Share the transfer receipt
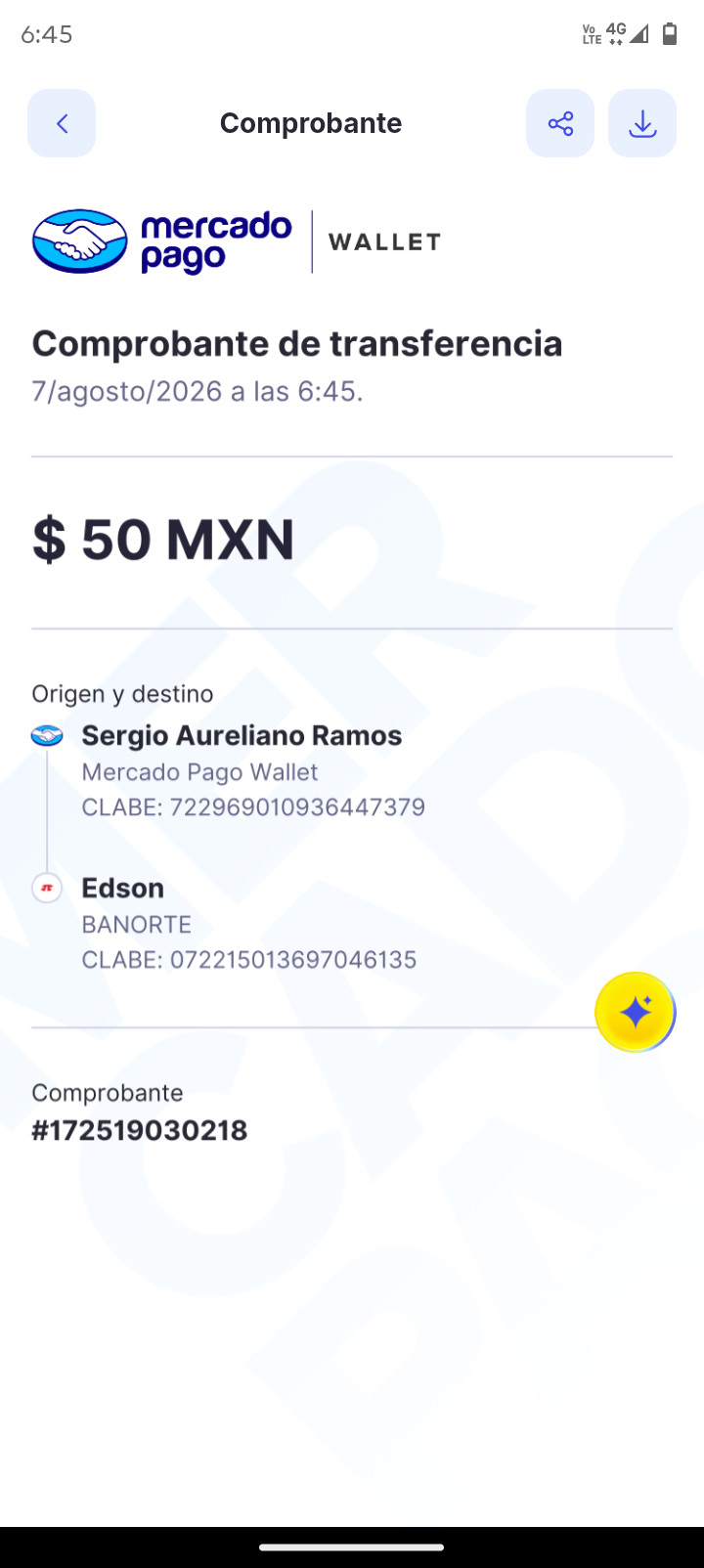The width and height of the screenshot is (704, 1568). (560, 123)
